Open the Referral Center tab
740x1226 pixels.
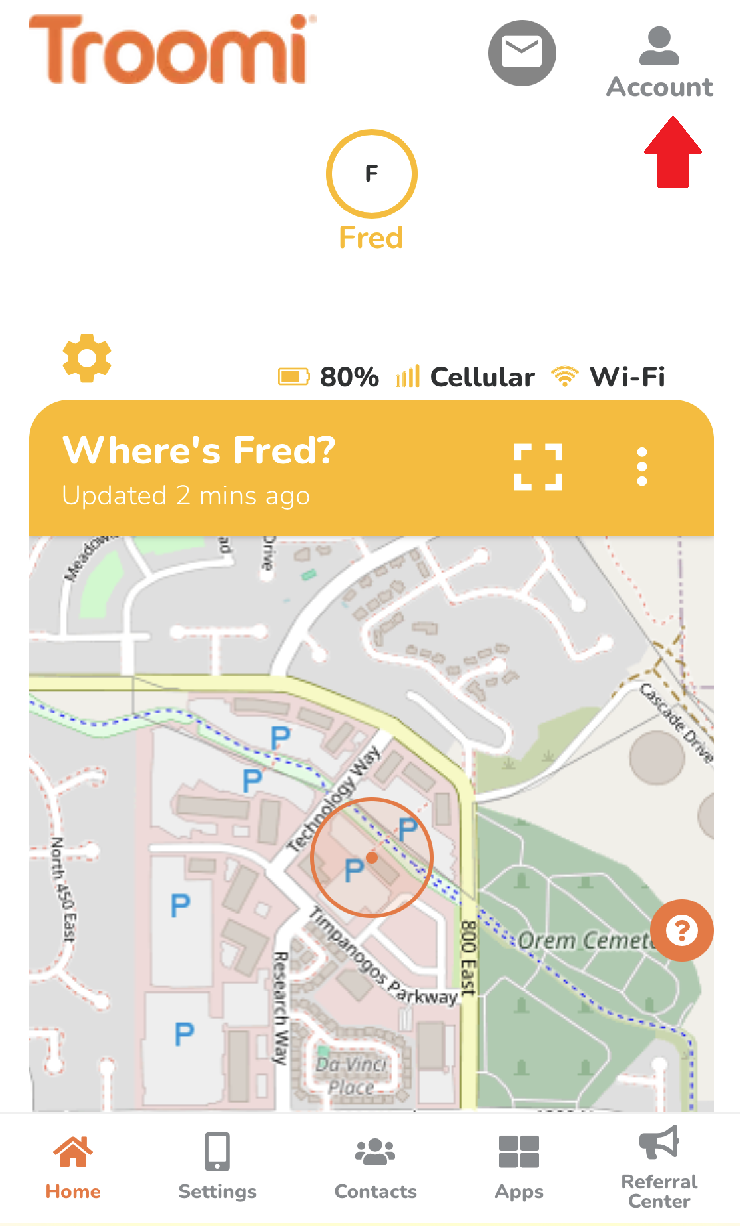pos(659,1167)
